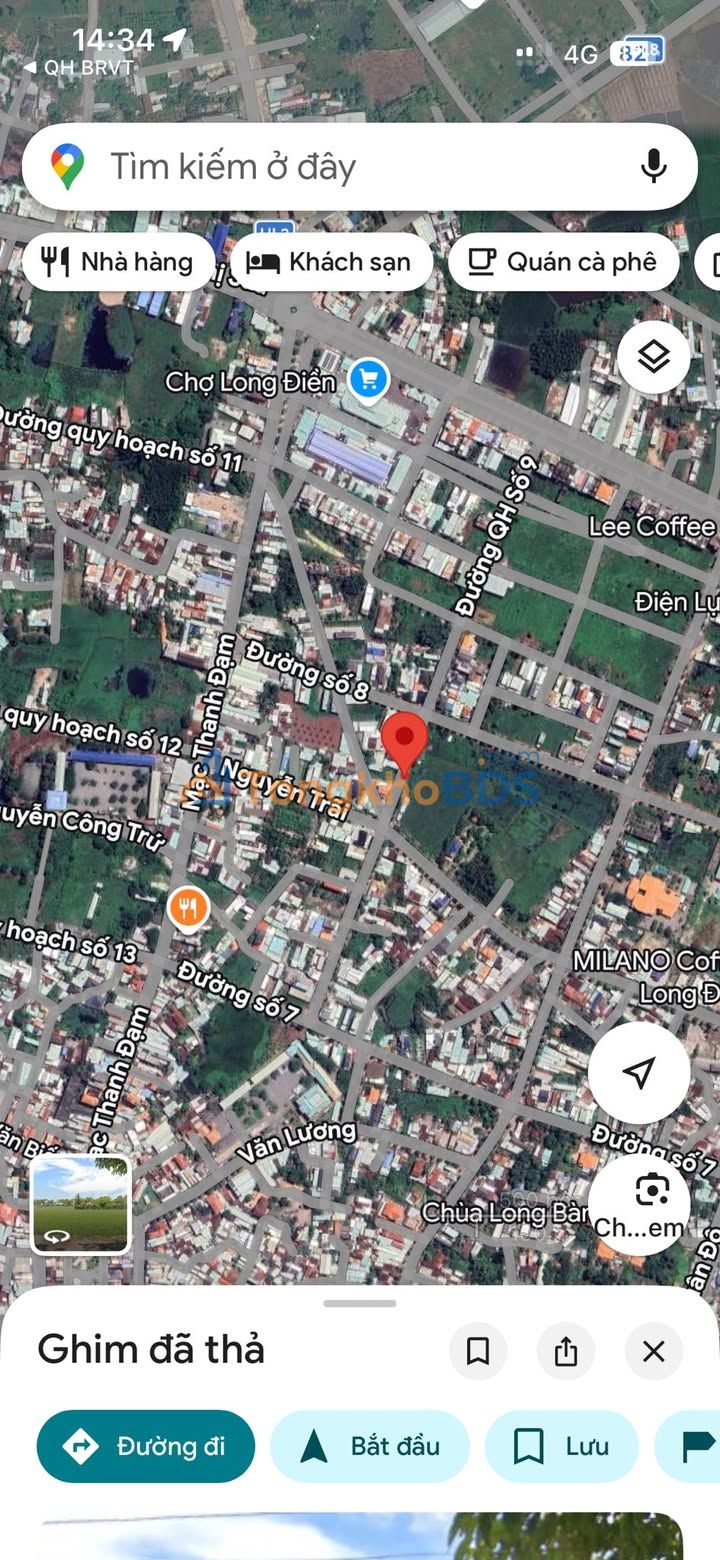720x1560 pixels.
Task: Filter map by 'Khách sạn'
Action: (331, 263)
